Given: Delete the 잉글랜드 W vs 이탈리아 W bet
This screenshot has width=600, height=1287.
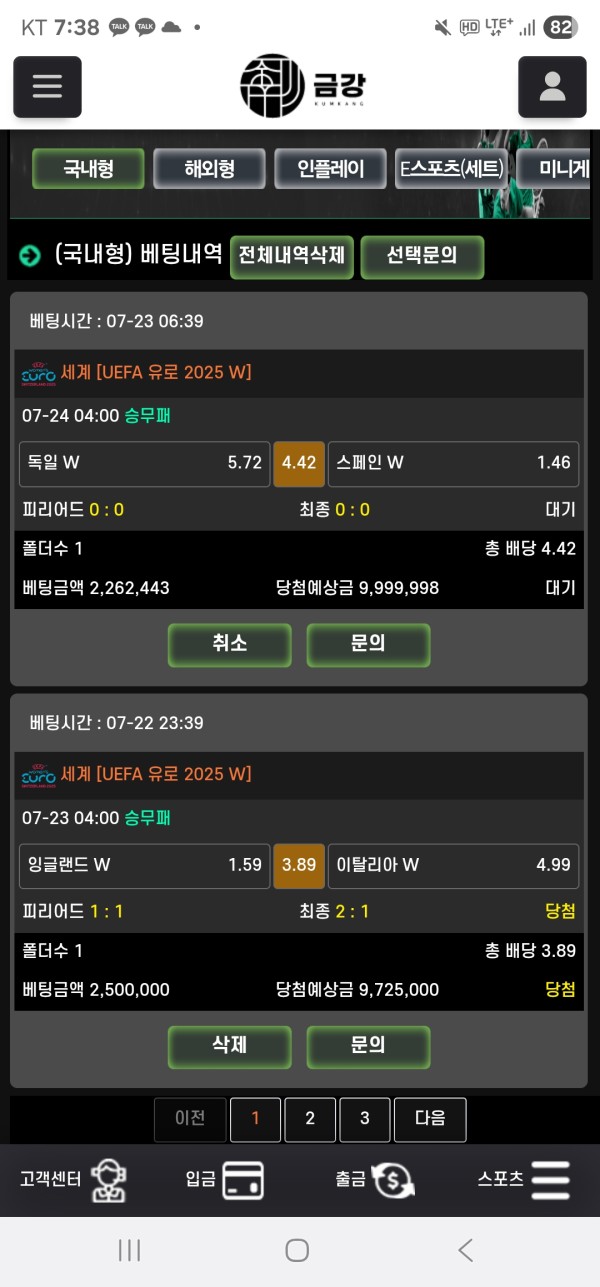Looking at the screenshot, I should [x=229, y=1045].
